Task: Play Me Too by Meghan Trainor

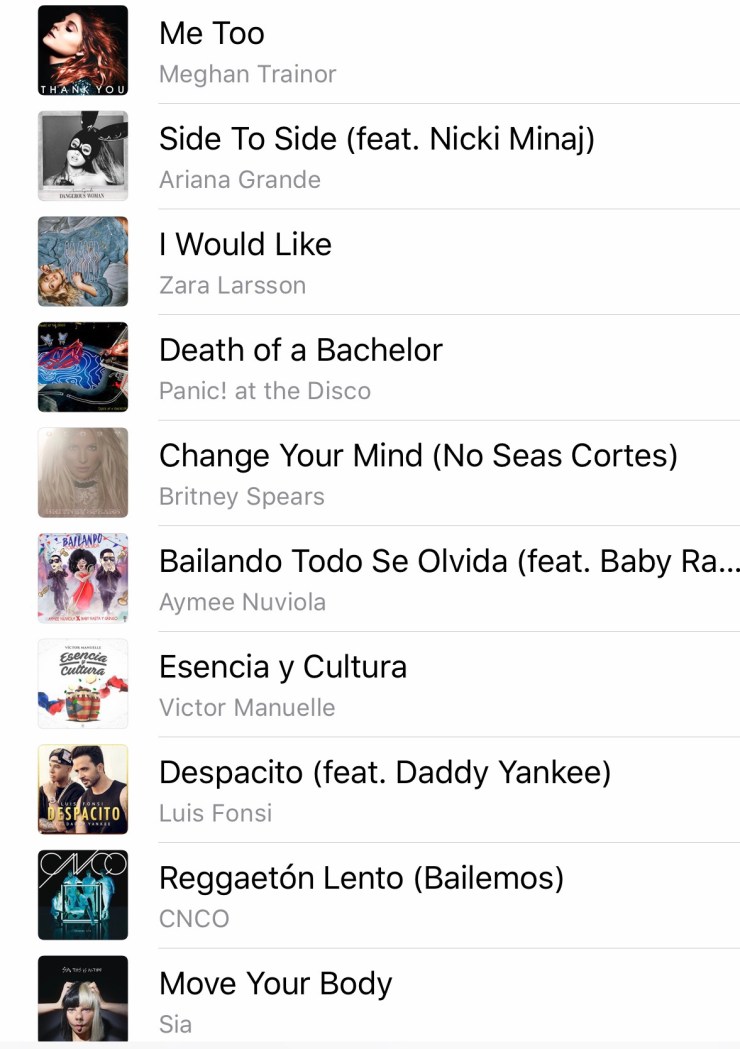Action: pyautogui.click(x=212, y=34)
